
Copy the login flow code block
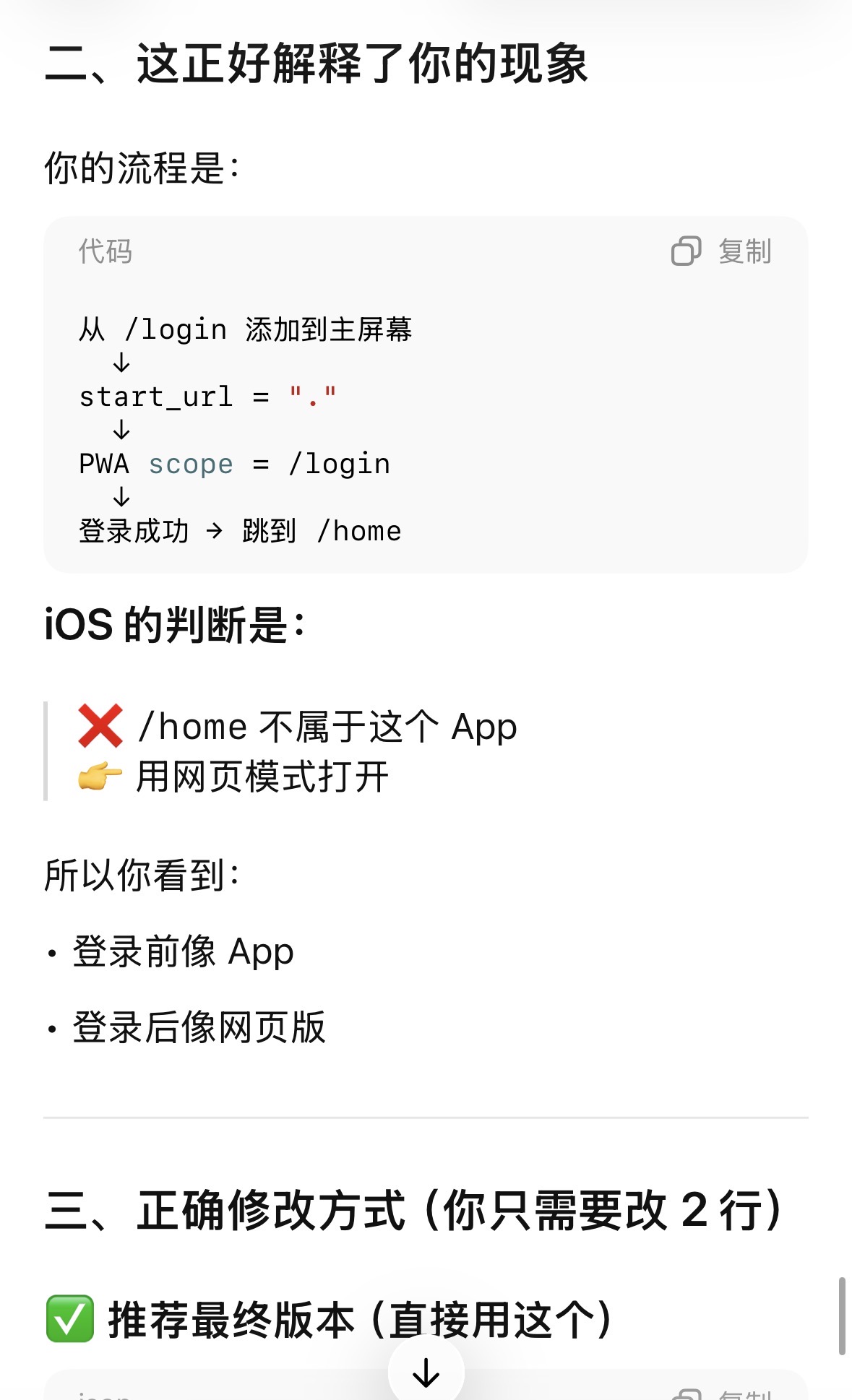(x=722, y=251)
